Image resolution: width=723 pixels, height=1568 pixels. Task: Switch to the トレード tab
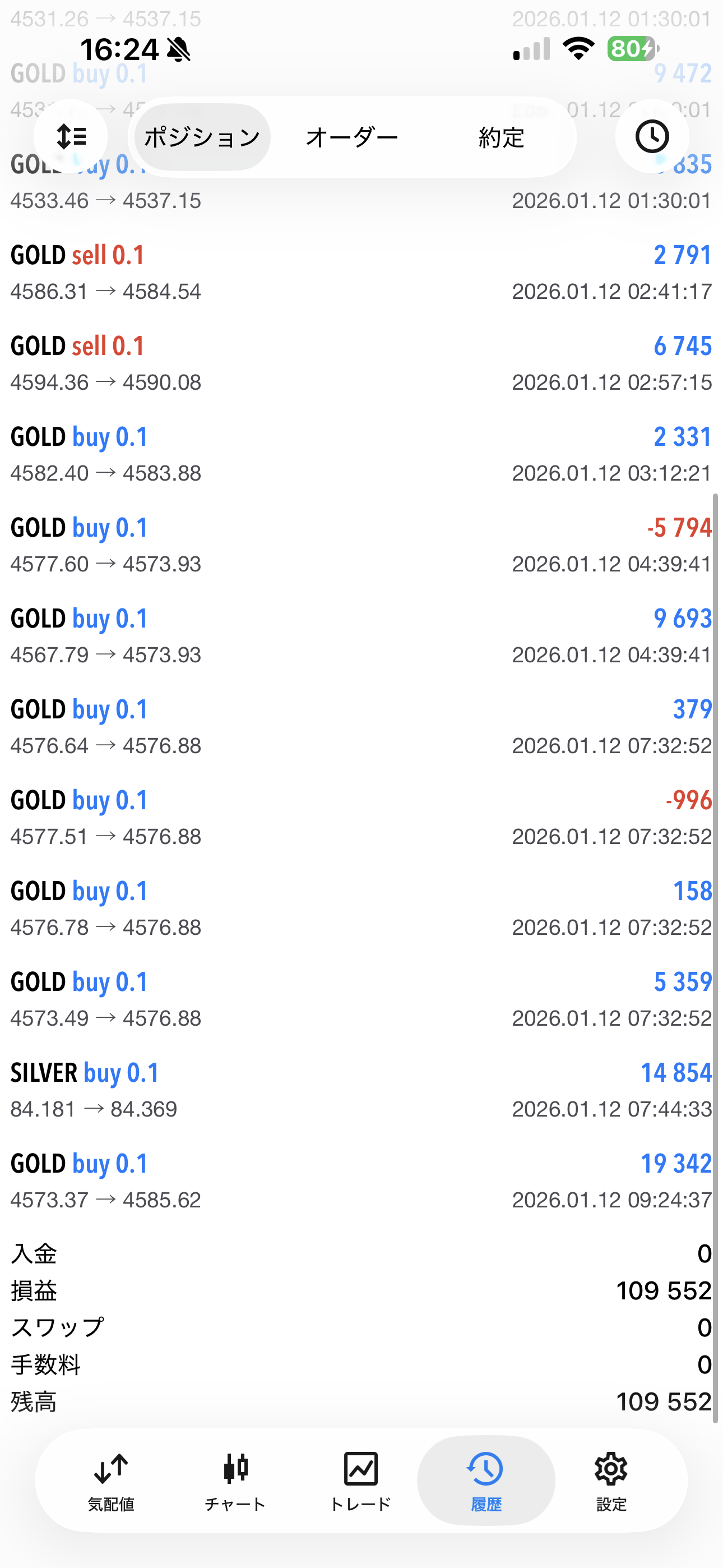point(360,1481)
